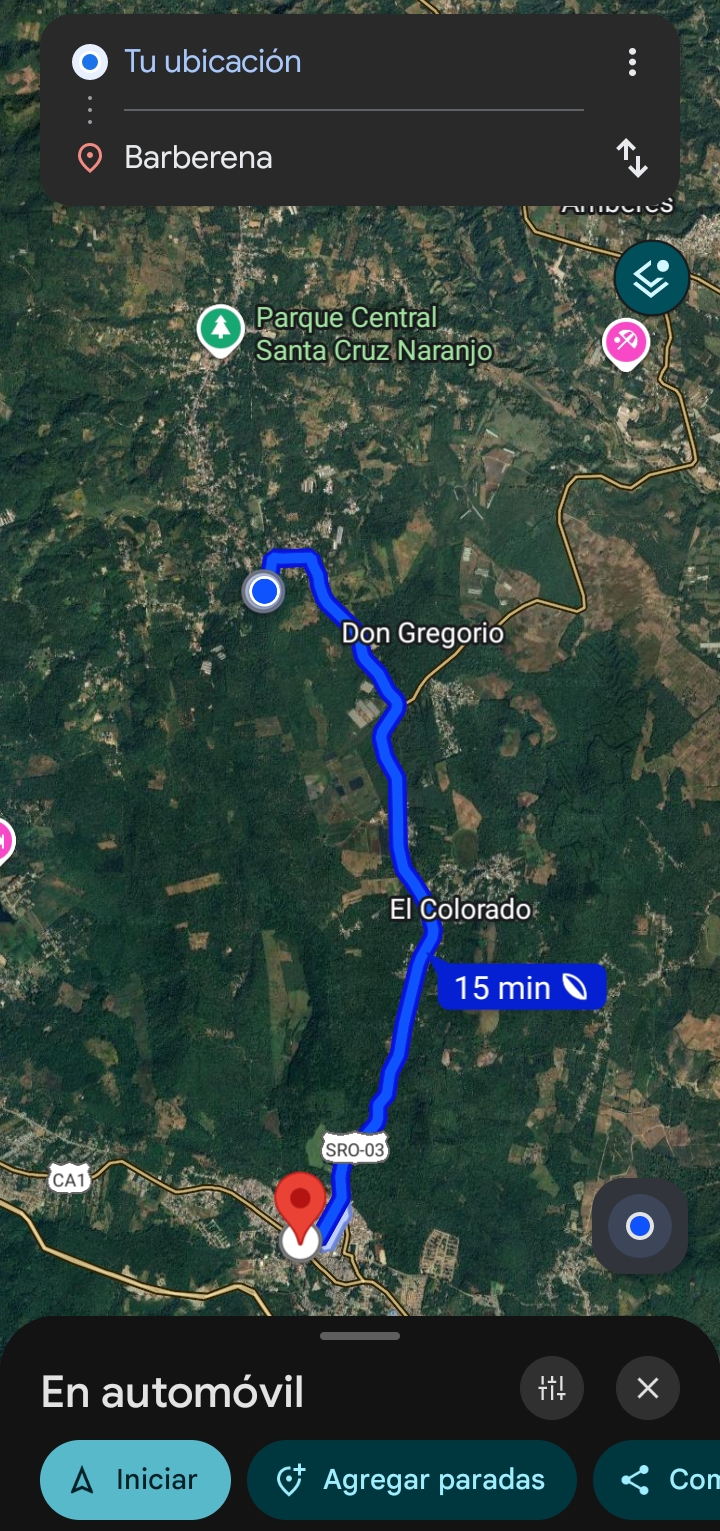Open the map layers button

652,278
